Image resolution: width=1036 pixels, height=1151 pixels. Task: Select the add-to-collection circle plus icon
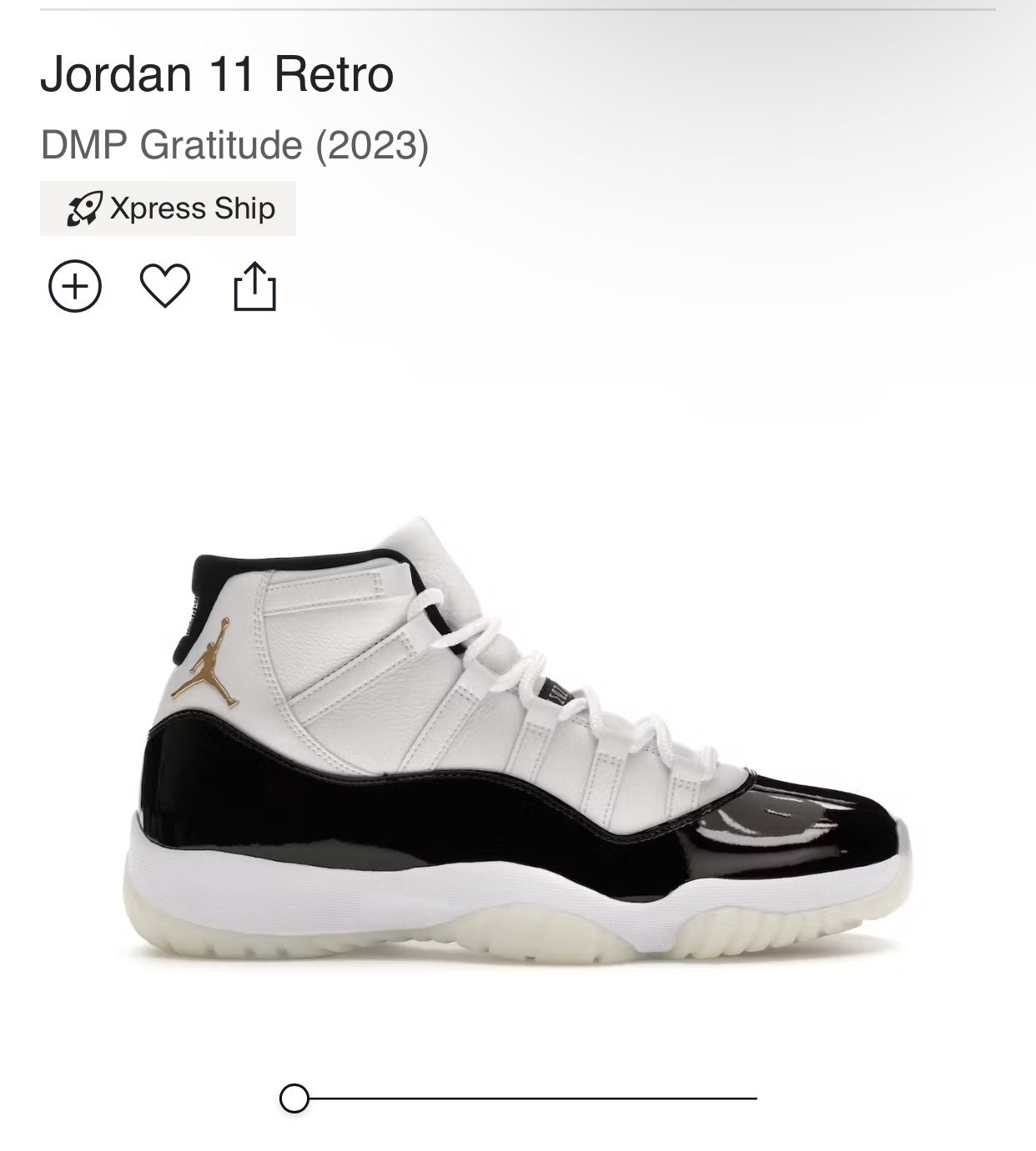pyautogui.click(x=75, y=288)
